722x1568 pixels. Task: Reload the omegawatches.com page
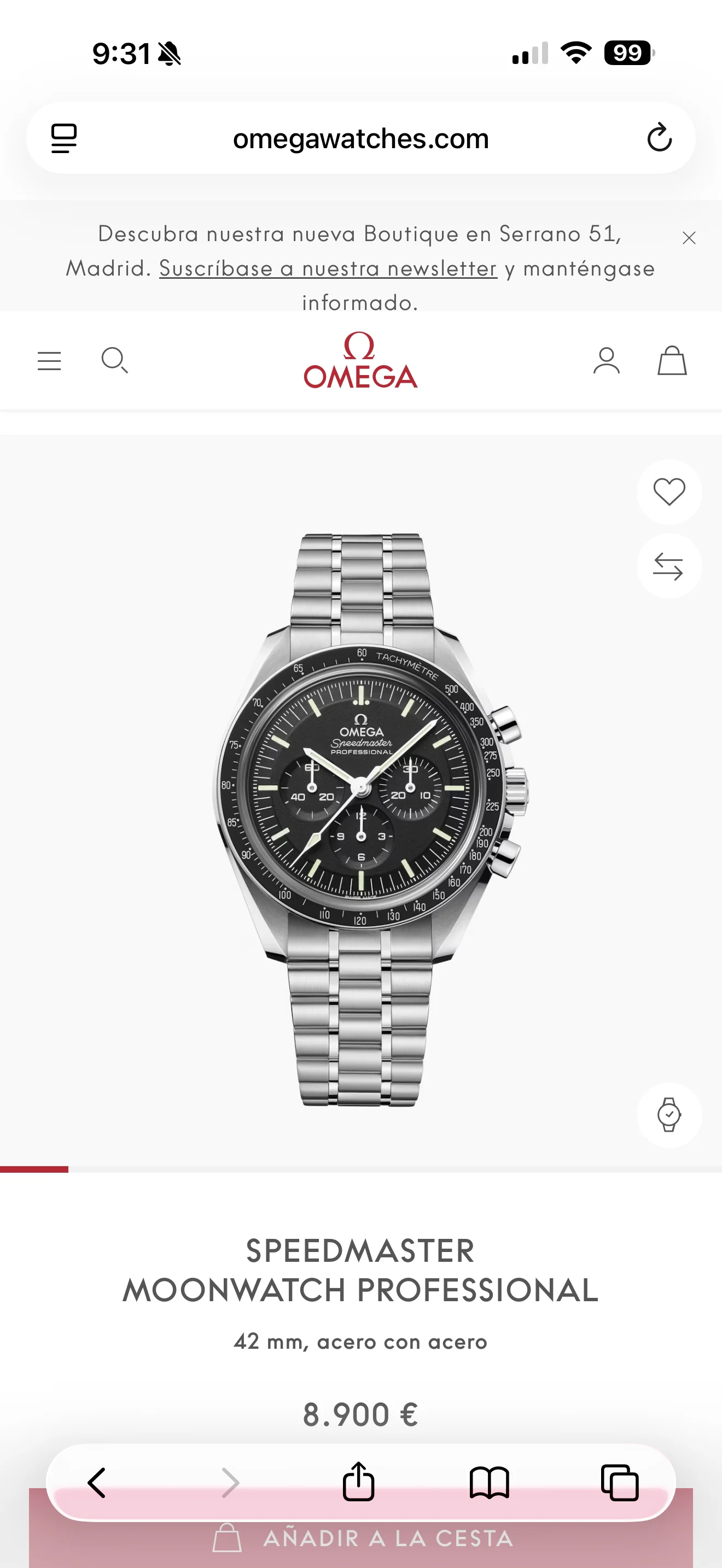659,138
